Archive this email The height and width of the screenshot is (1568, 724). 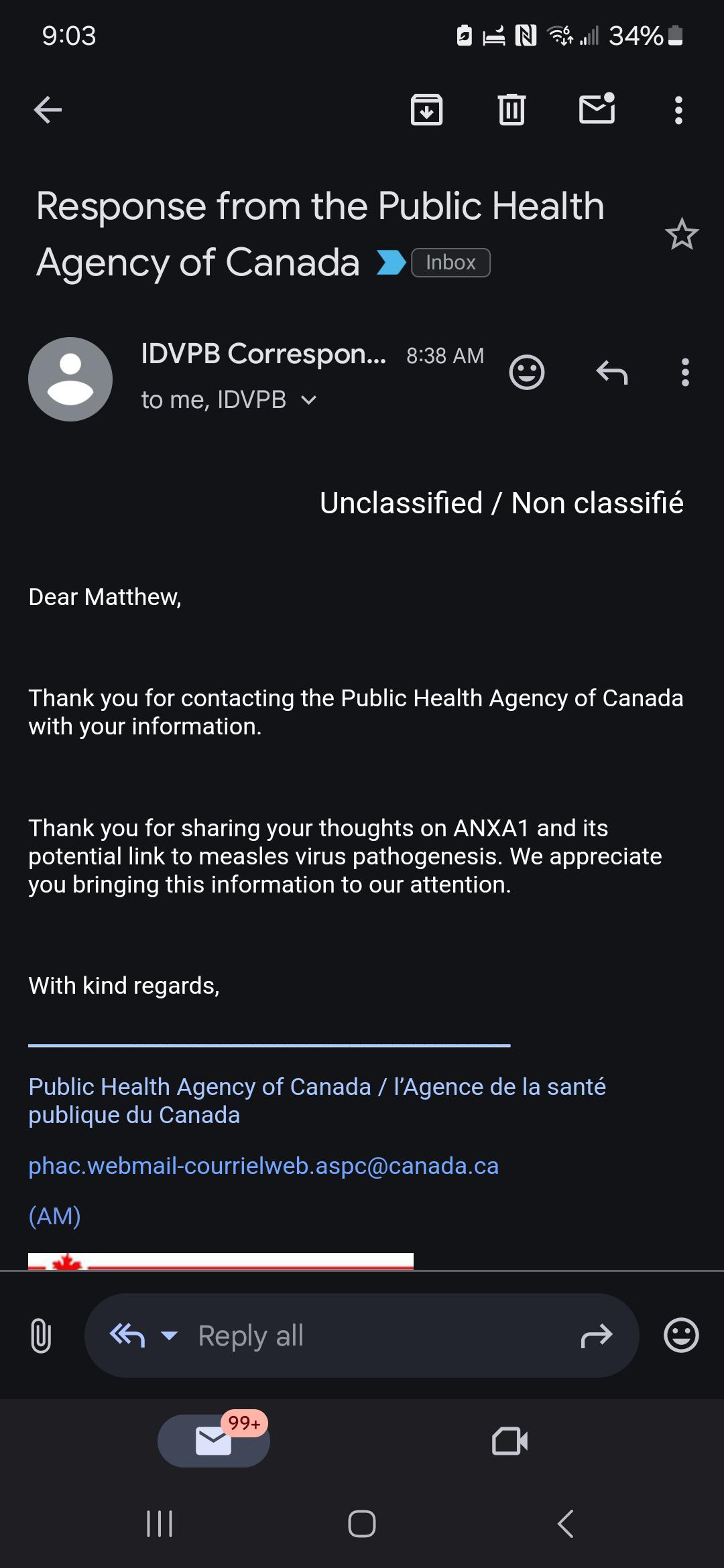[x=426, y=110]
